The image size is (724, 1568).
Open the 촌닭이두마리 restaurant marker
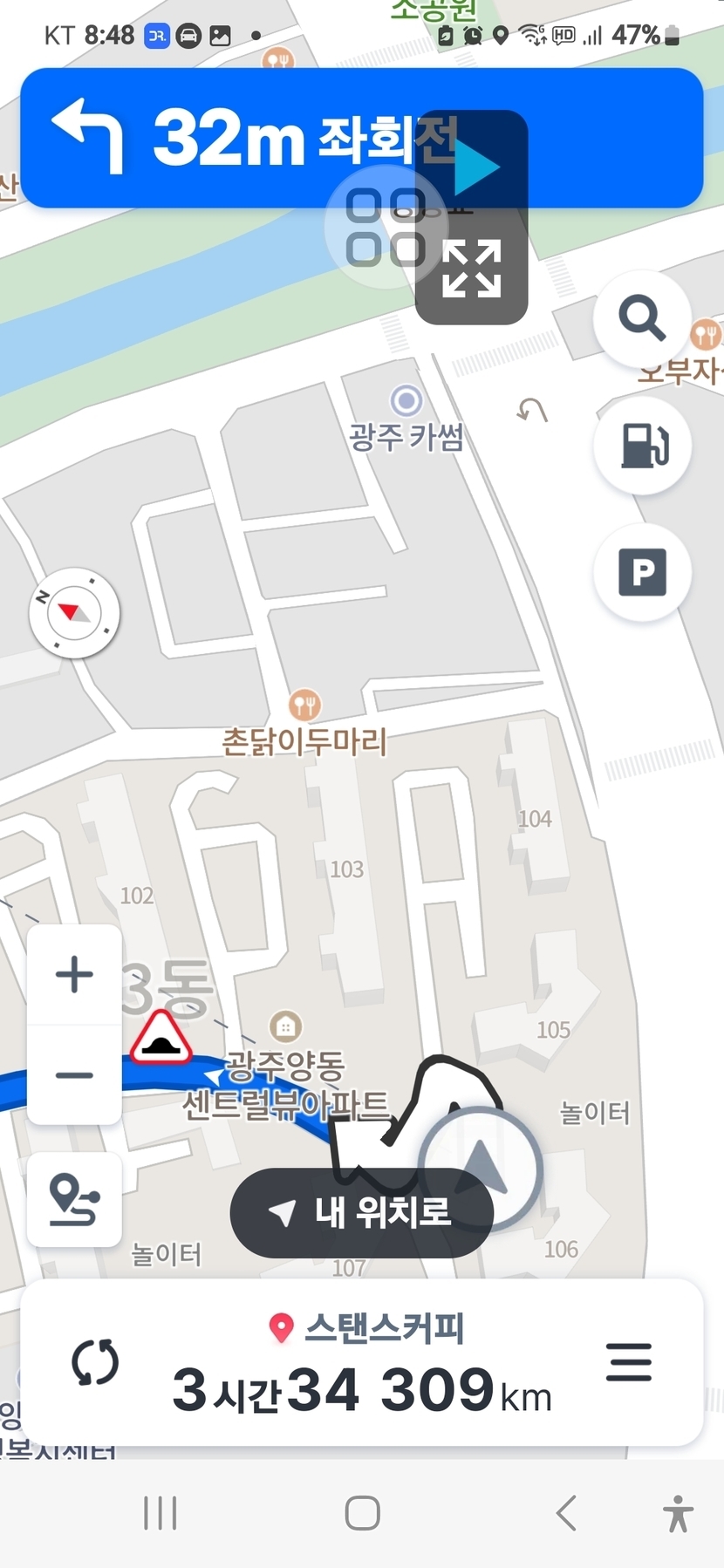304,704
